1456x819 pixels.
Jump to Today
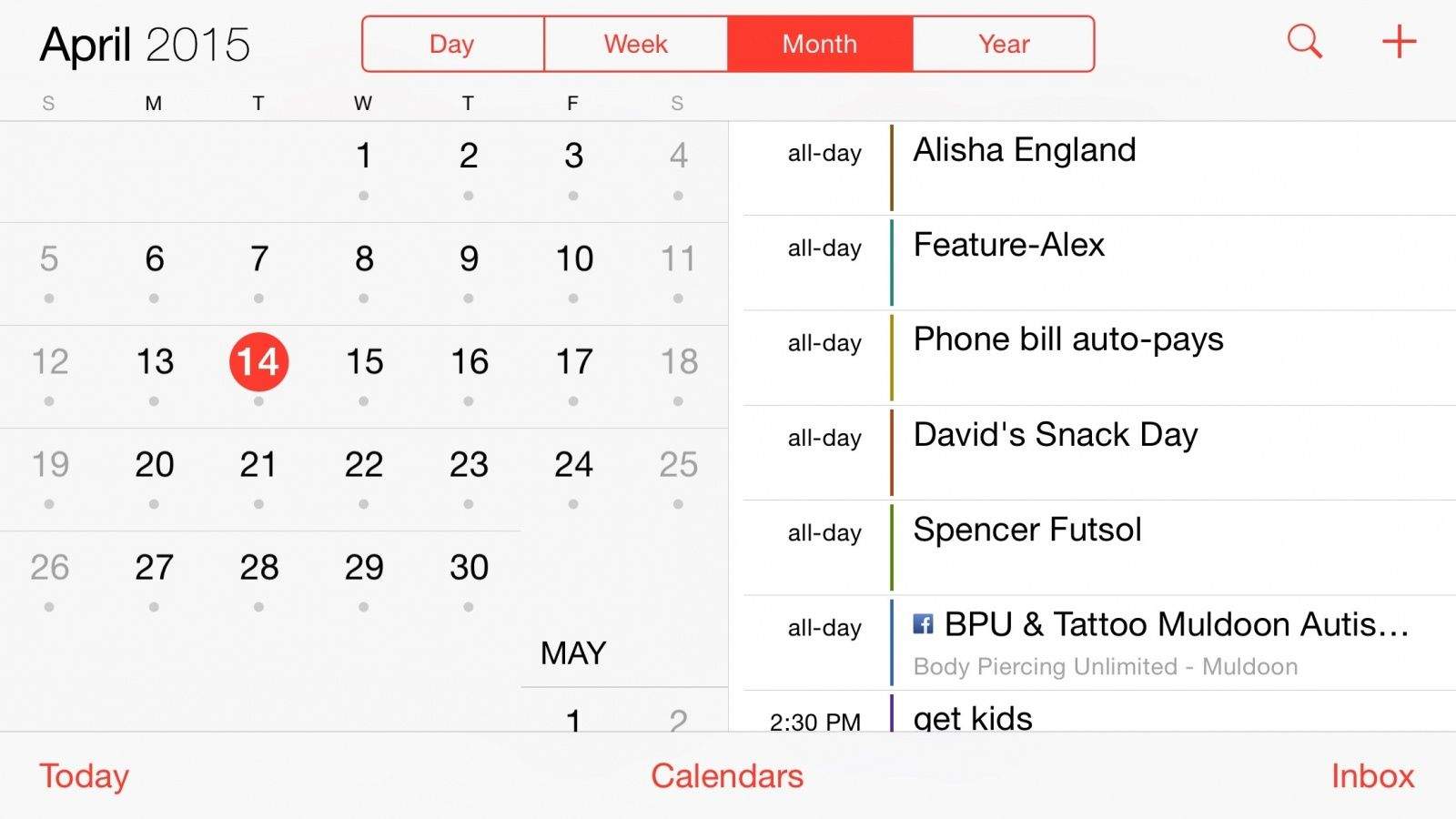[x=84, y=776]
